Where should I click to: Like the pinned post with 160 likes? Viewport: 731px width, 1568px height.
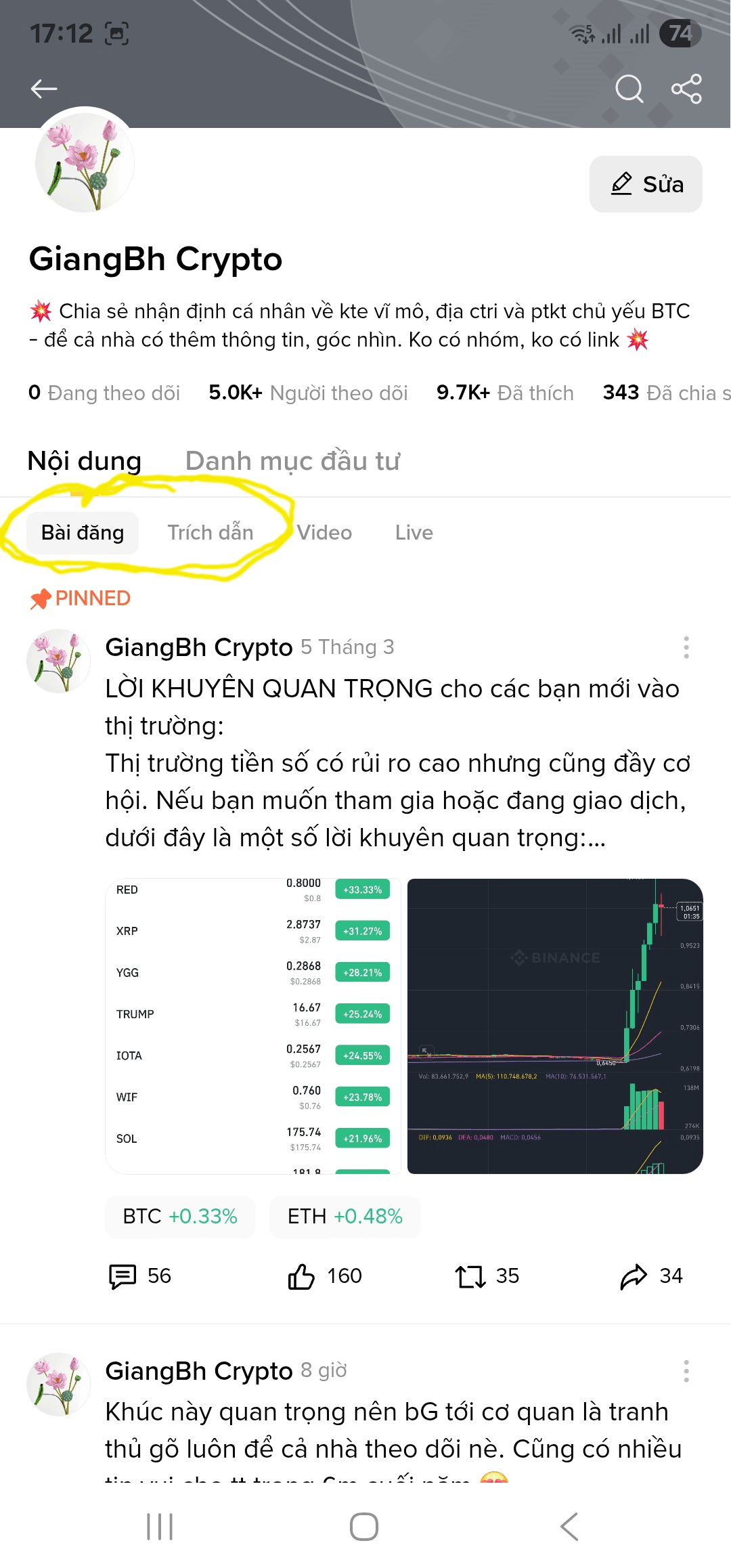click(x=325, y=1276)
